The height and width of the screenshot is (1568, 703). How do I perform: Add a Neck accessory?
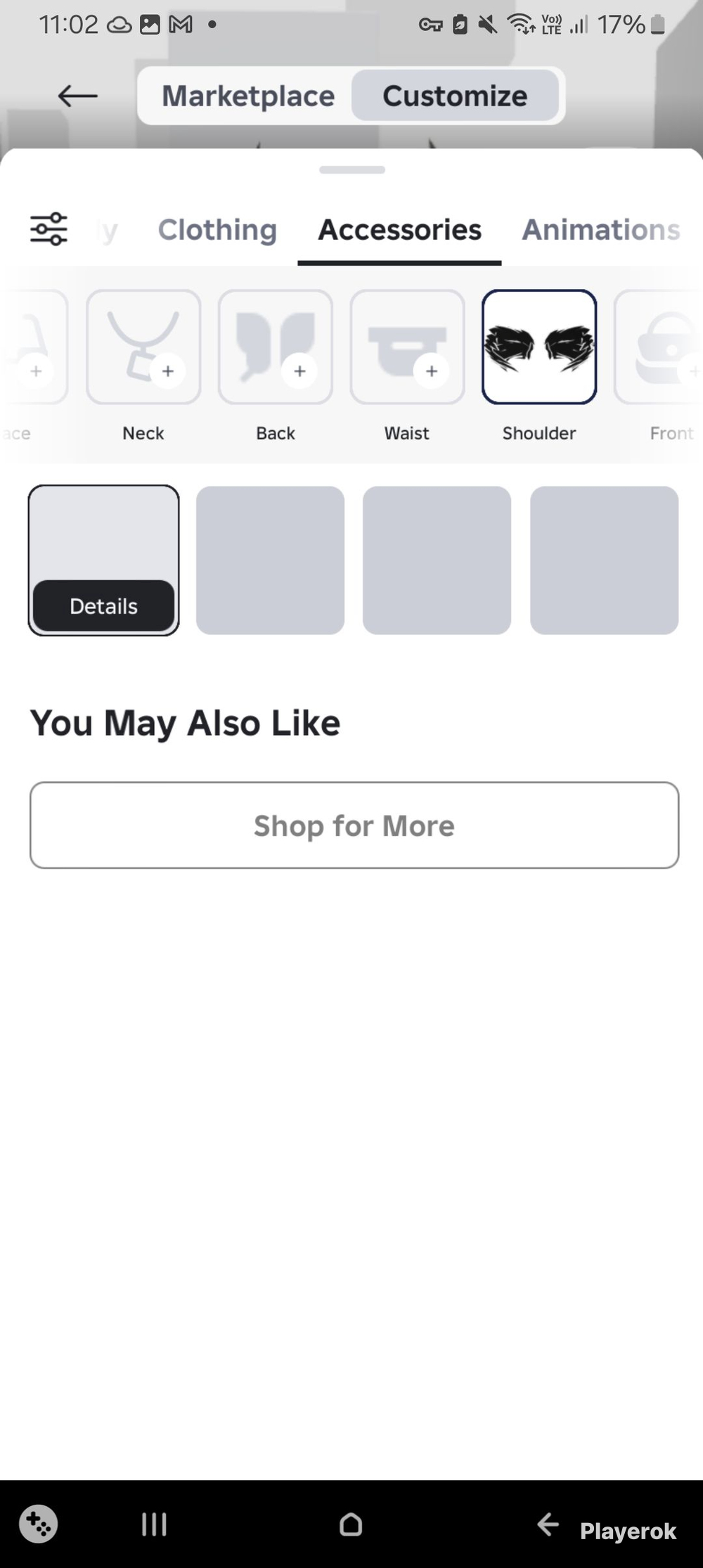pos(143,347)
